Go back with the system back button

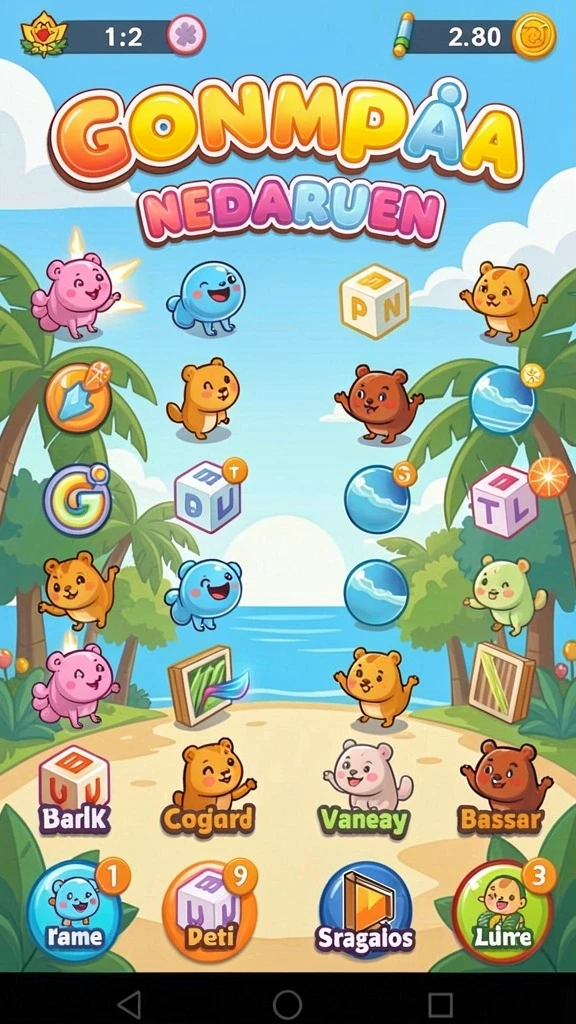(130, 1004)
